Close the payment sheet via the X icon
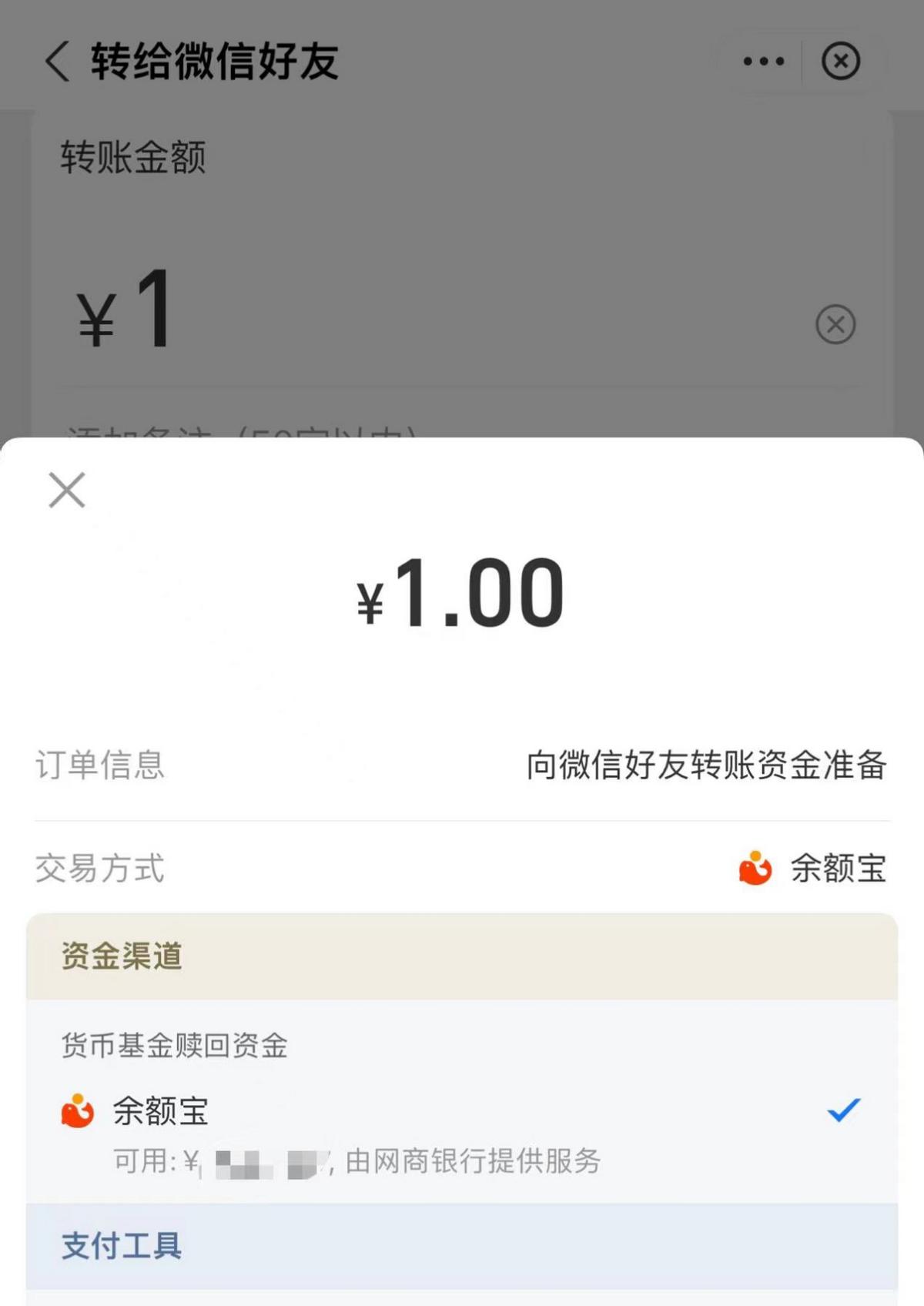Screen dimensions: 924x1306 click(x=65, y=491)
